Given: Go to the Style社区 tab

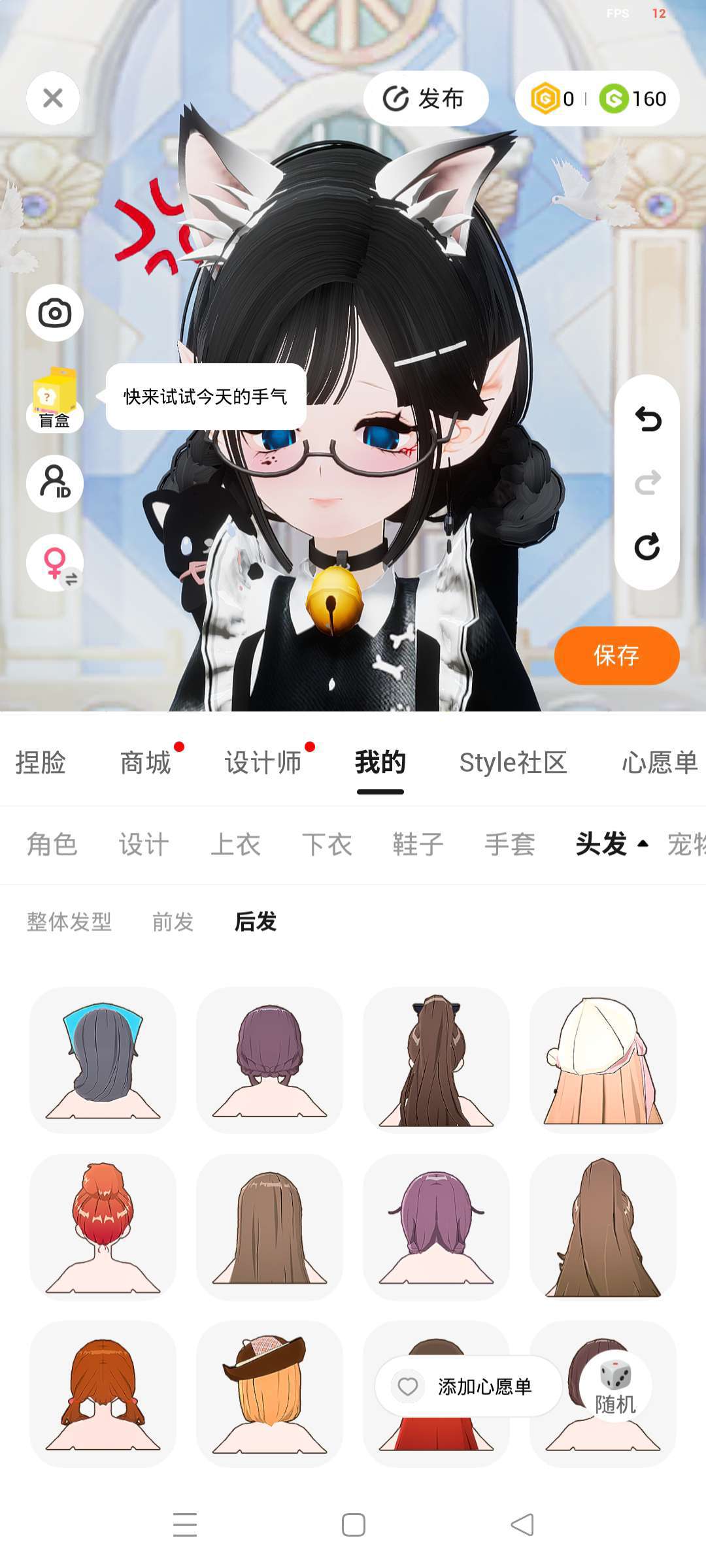Looking at the screenshot, I should click(x=513, y=762).
